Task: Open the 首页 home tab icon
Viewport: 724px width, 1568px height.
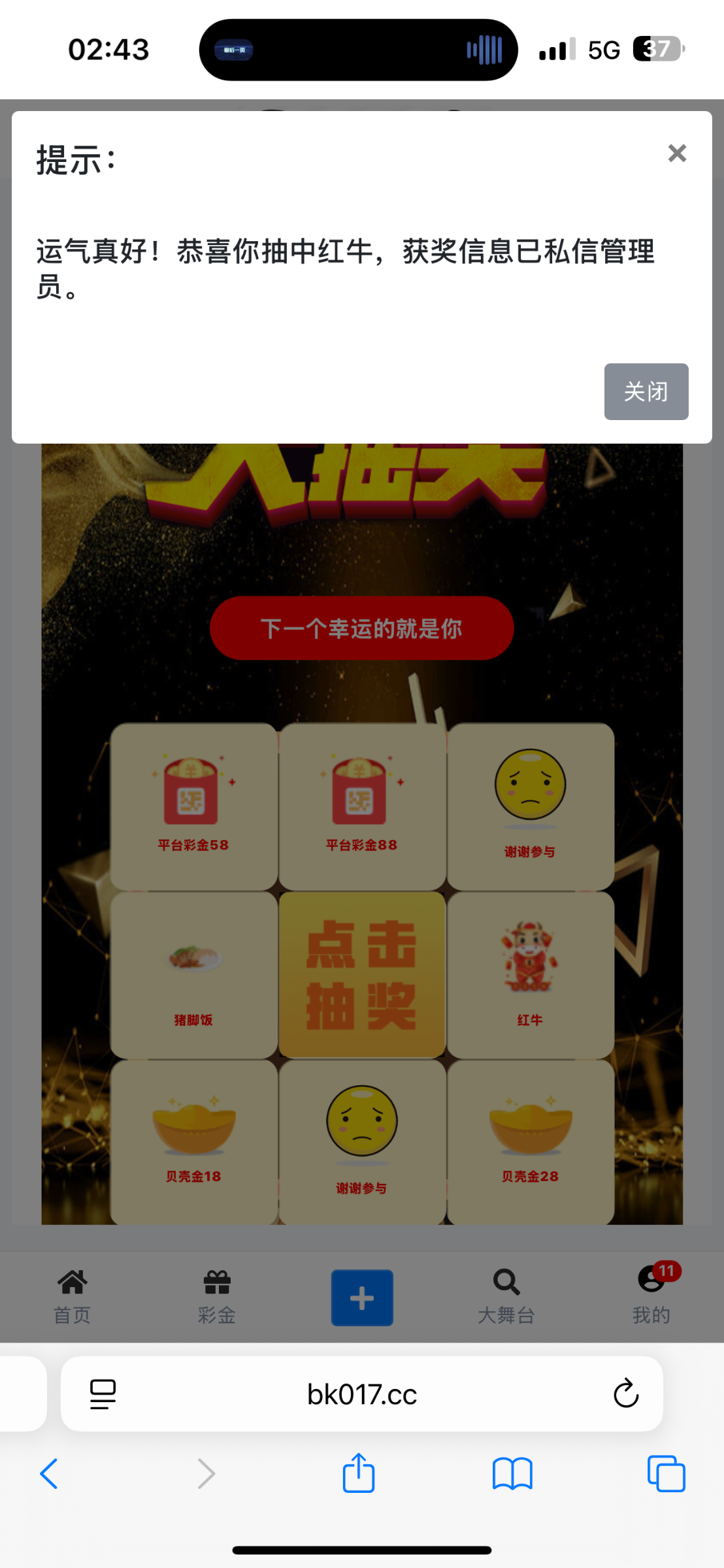Action: 72,1282
